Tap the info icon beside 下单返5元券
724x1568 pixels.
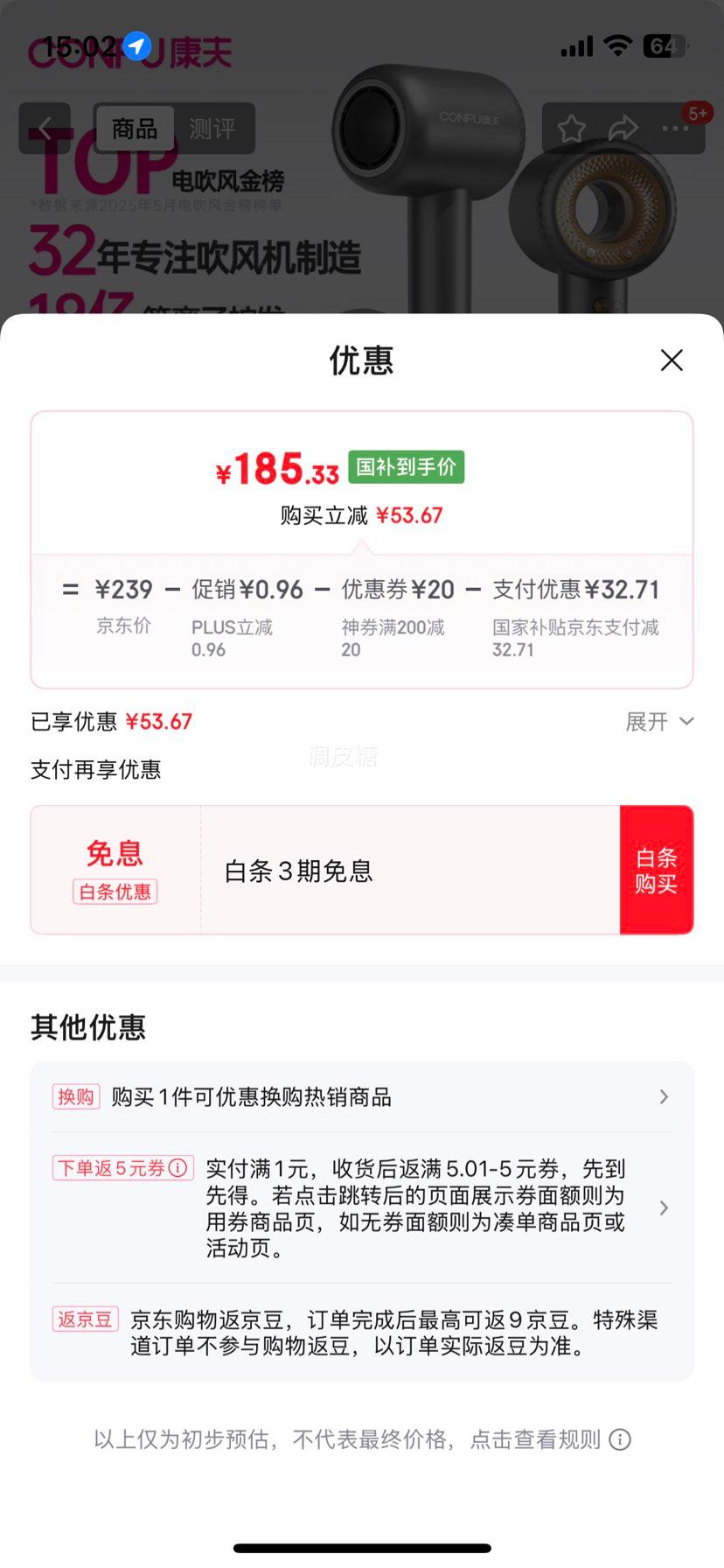pos(178,1168)
